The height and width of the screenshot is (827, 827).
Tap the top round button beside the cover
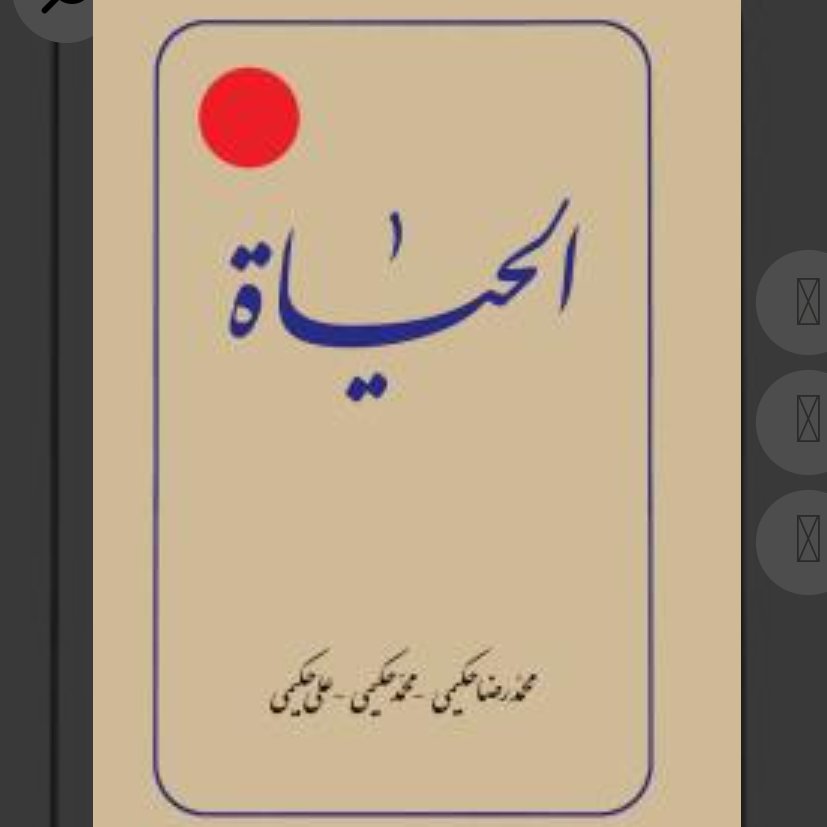coord(806,302)
